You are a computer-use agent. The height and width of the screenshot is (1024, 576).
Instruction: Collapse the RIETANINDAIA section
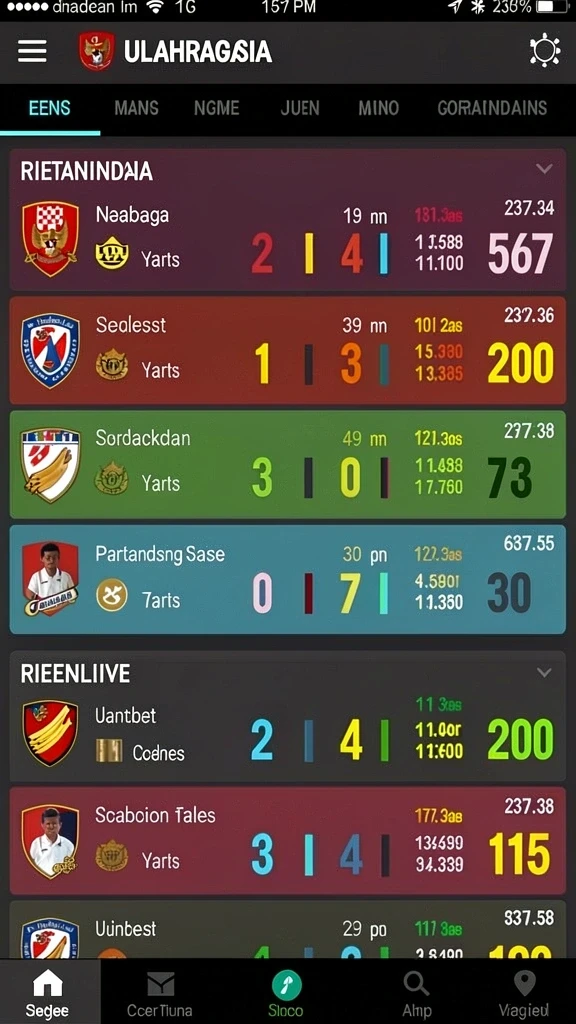click(544, 169)
